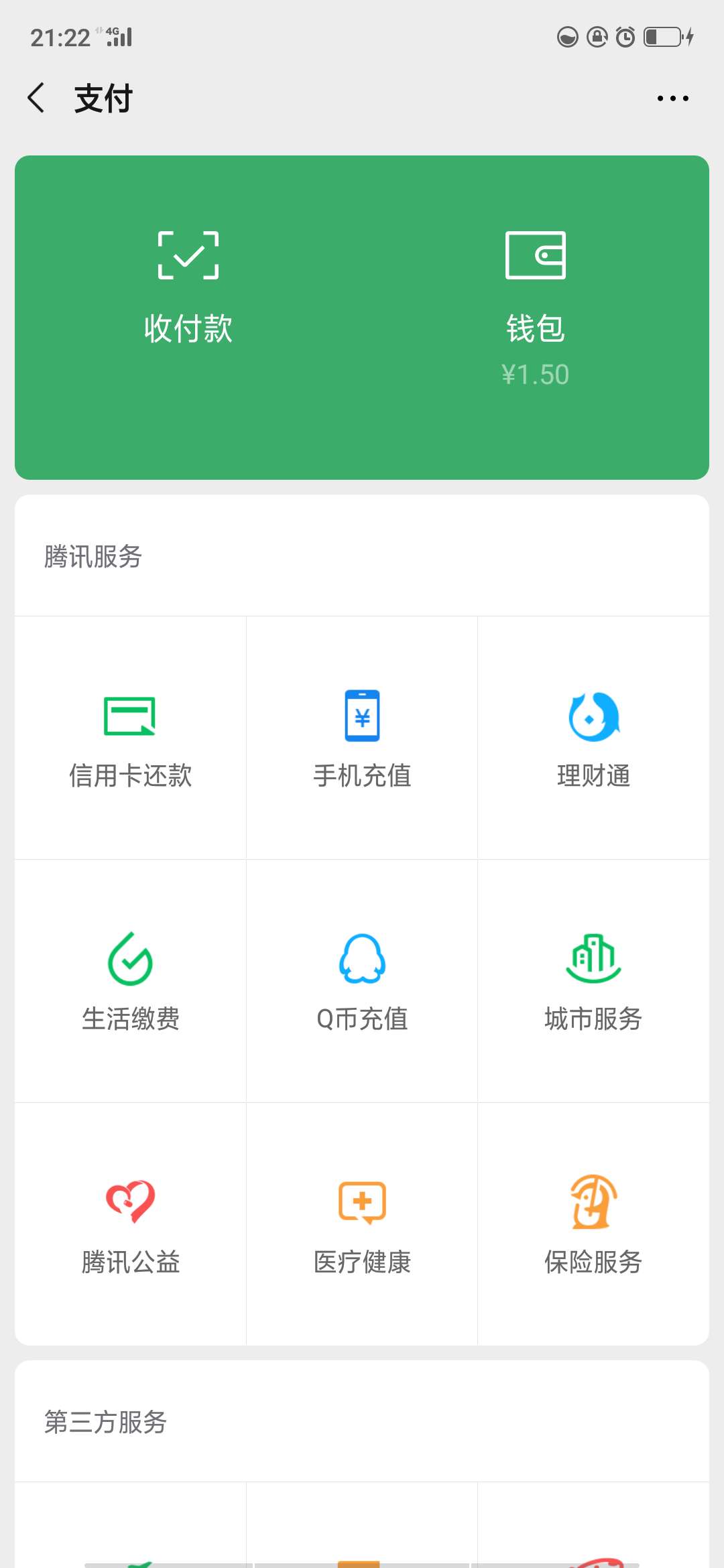Open 保险服务 insurance services
This screenshot has height=1568, width=724.
(x=593, y=1224)
